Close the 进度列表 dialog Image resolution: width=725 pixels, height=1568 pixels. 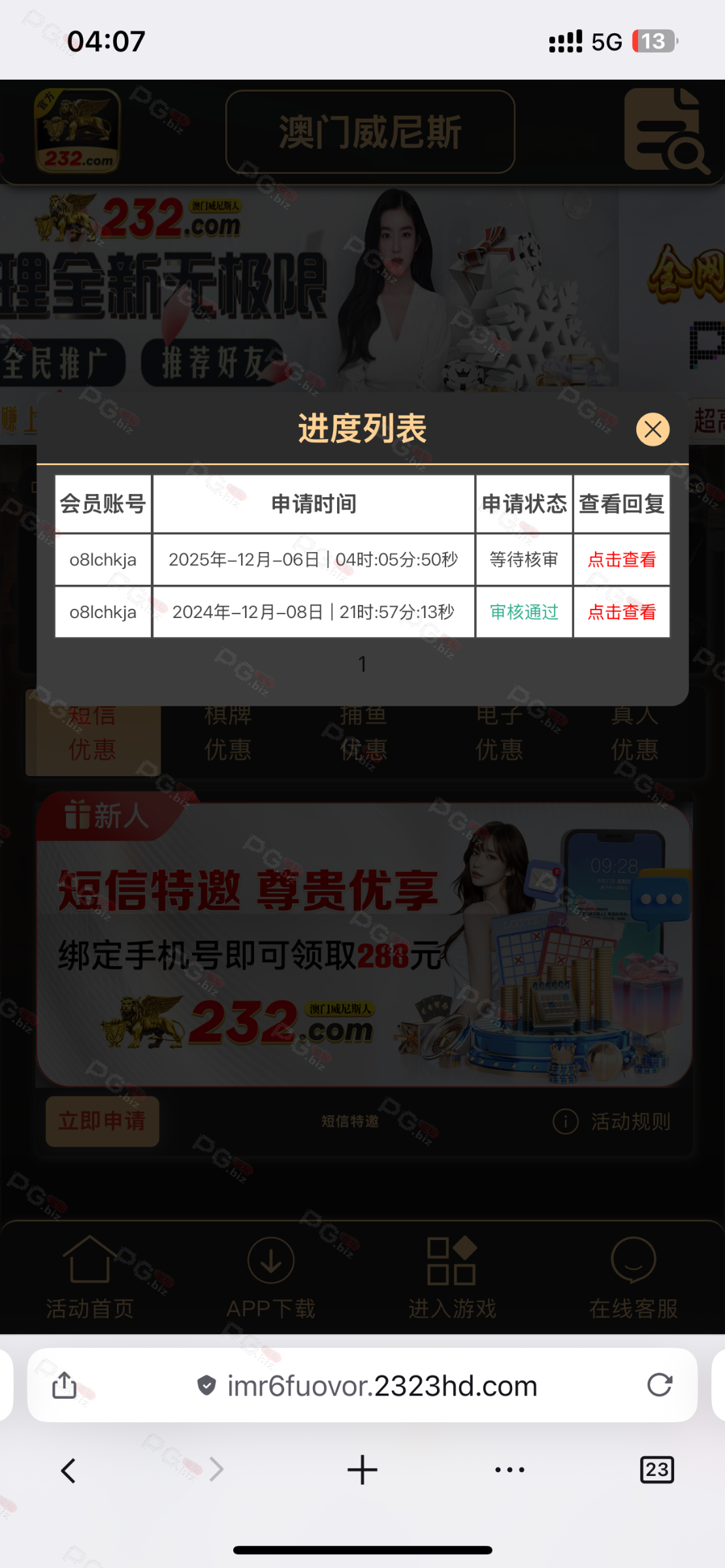pyautogui.click(x=652, y=430)
